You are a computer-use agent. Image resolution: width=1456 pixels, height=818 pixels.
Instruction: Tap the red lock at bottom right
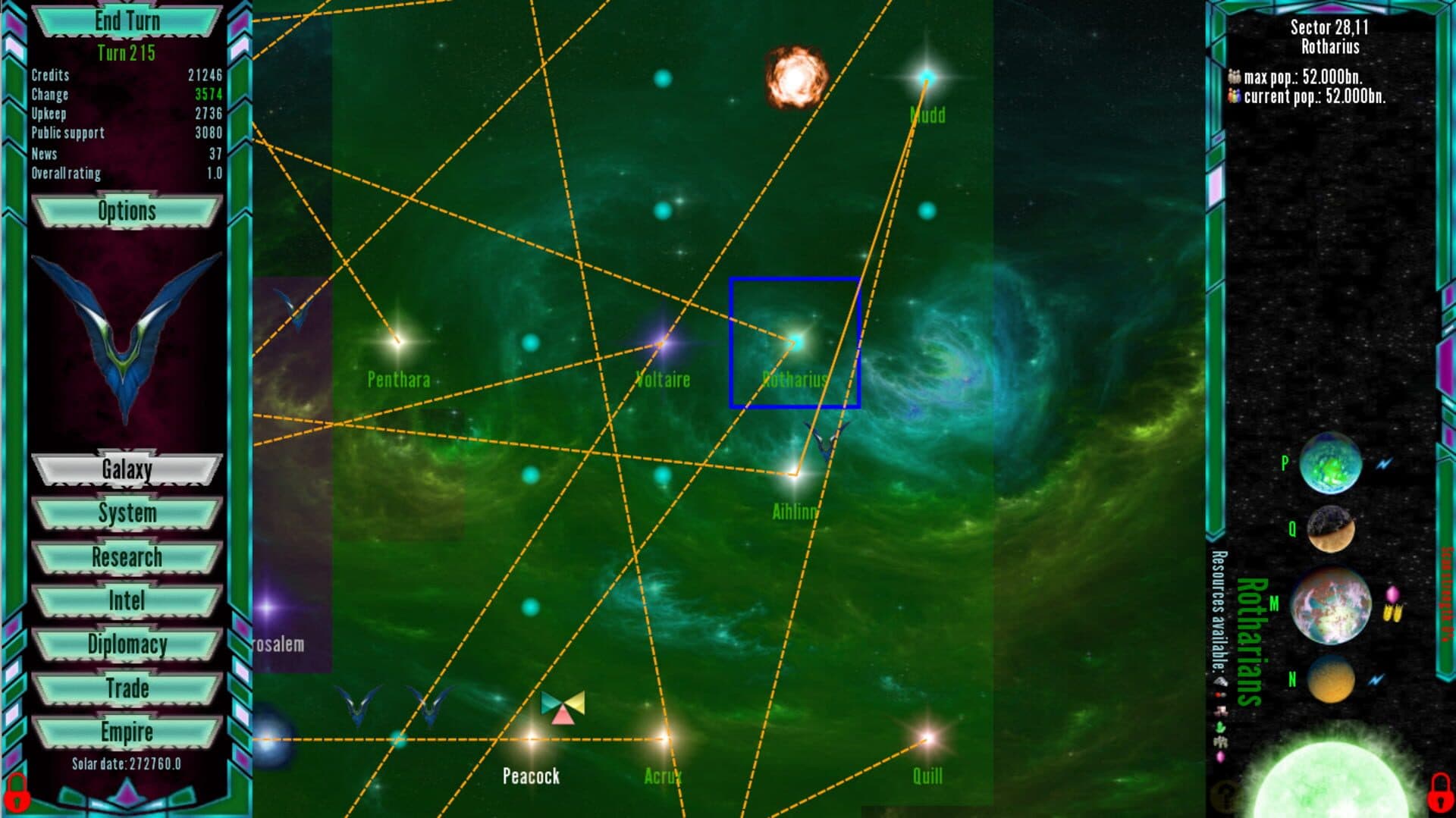1440,792
